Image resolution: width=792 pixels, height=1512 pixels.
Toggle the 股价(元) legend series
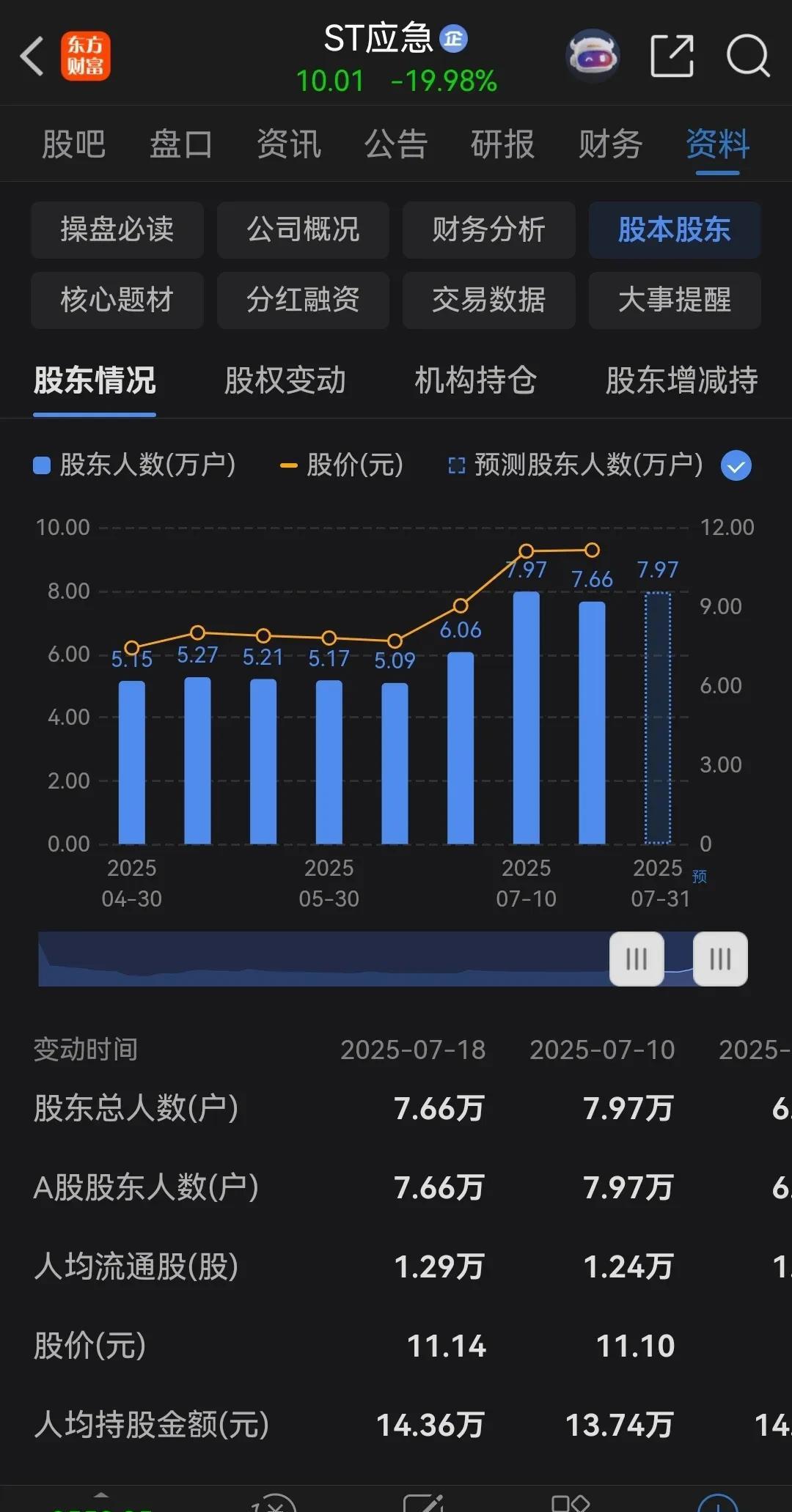click(340, 465)
